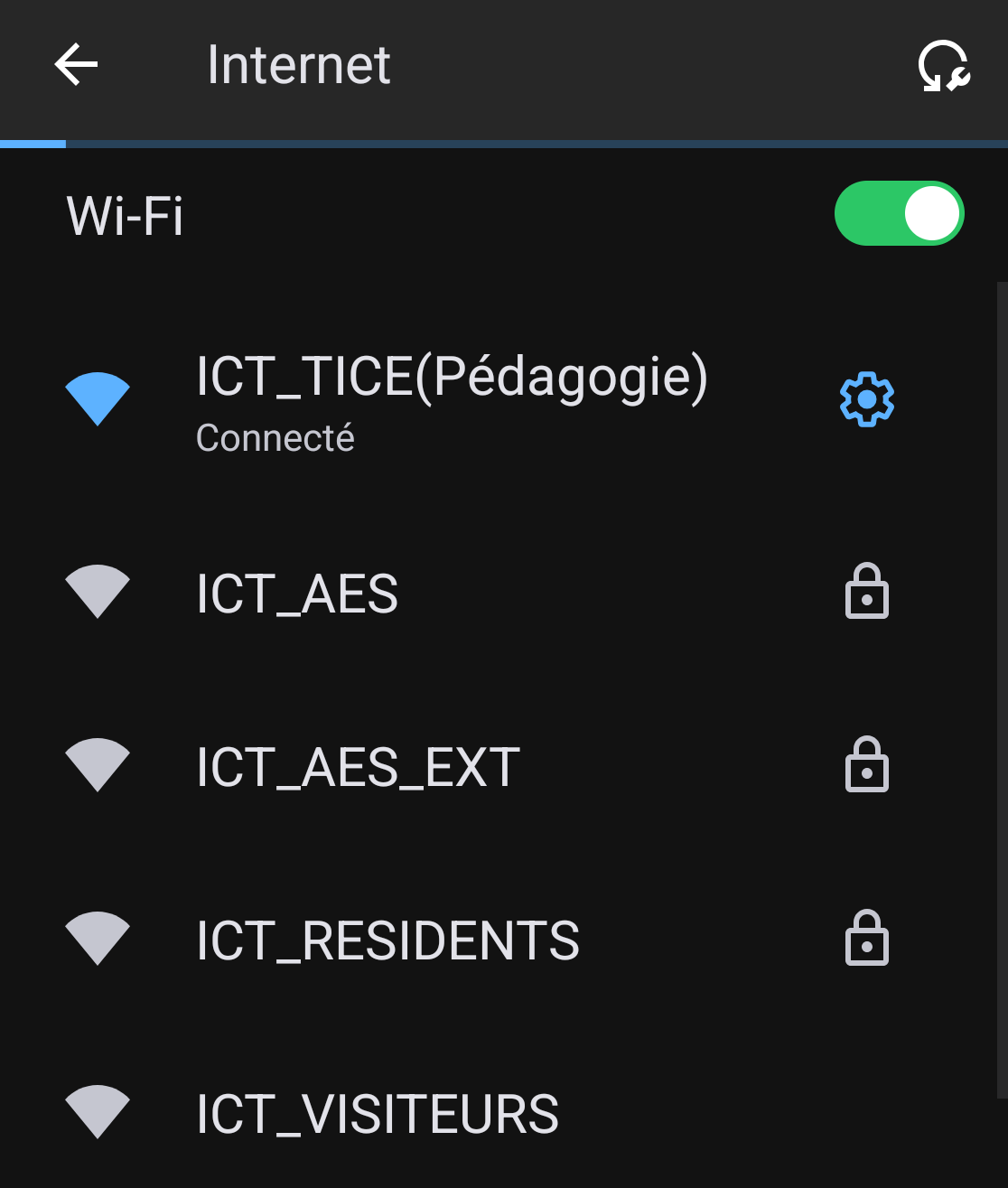Tap ICT_VISITEURS to connect
Image resolution: width=1008 pixels, height=1188 pixels.
click(378, 1113)
